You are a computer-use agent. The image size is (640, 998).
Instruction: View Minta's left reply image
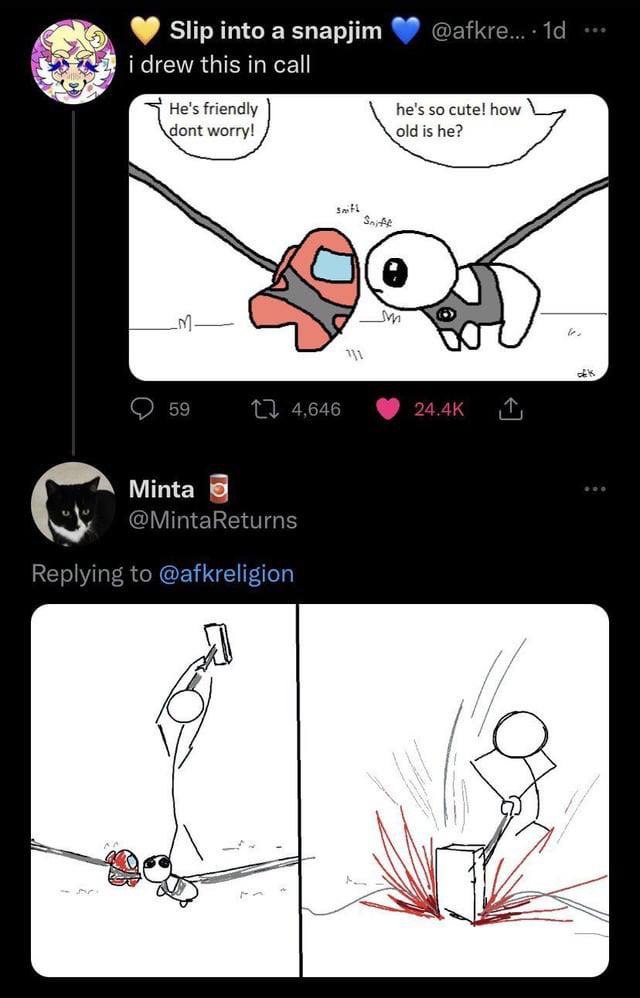point(164,790)
